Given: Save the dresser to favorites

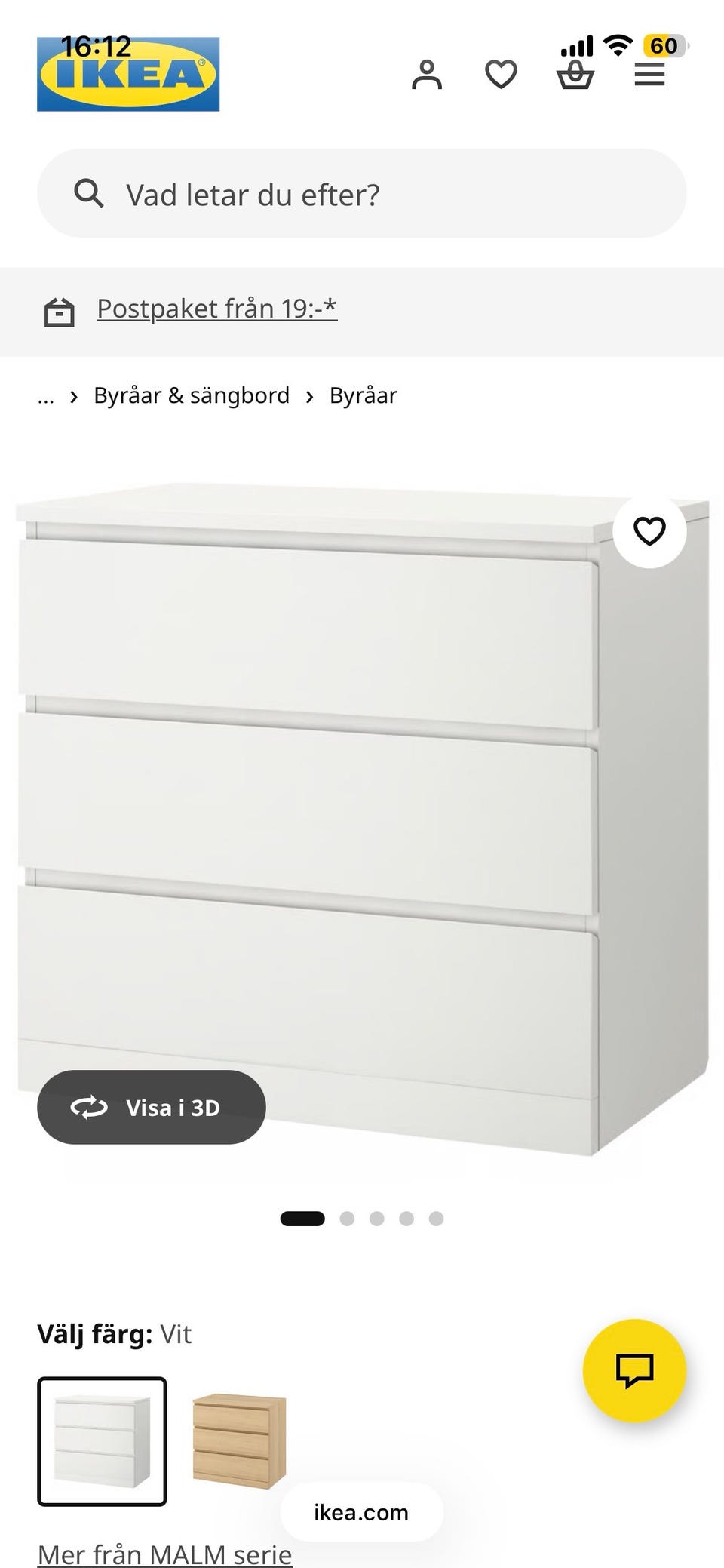Looking at the screenshot, I should [649, 531].
